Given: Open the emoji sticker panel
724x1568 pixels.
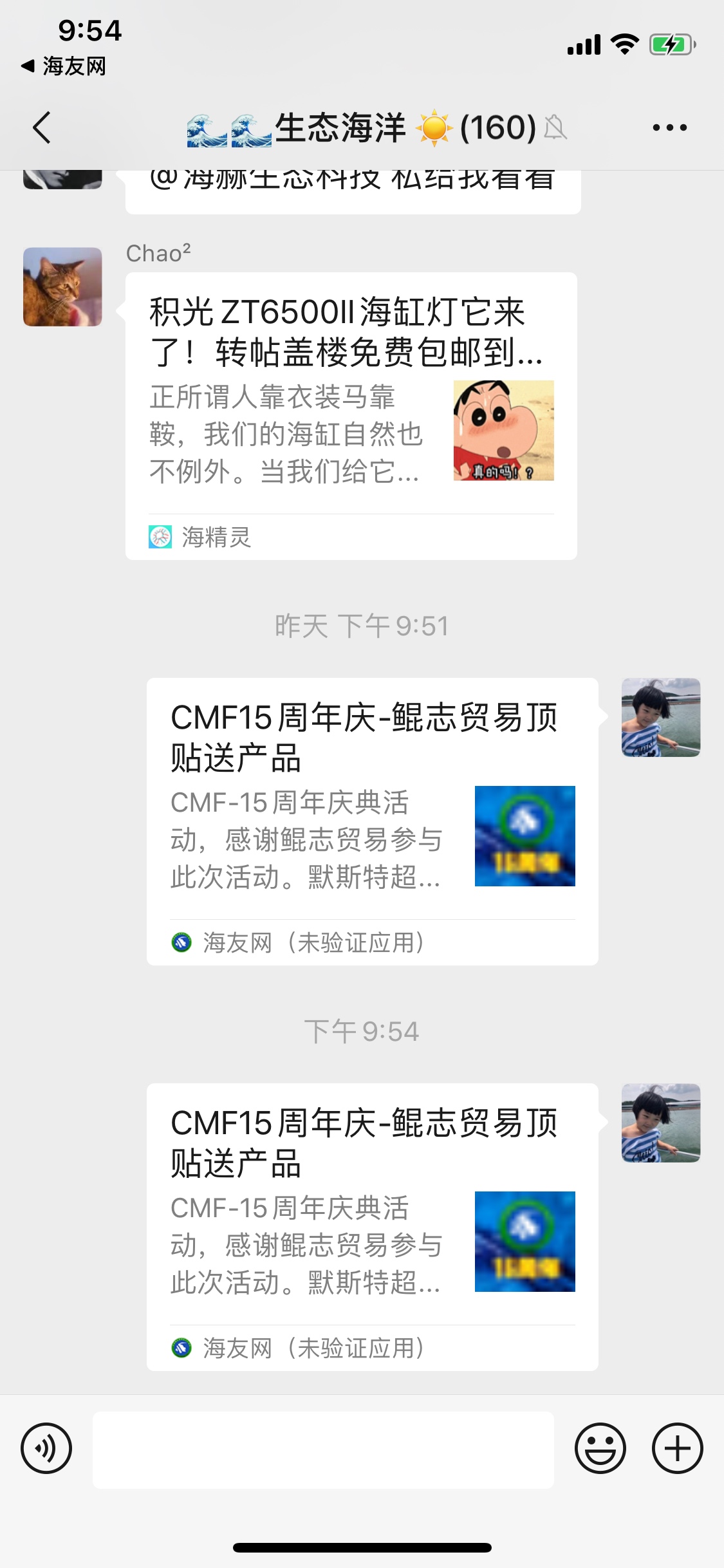Looking at the screenshot, I should point(600,1449).
